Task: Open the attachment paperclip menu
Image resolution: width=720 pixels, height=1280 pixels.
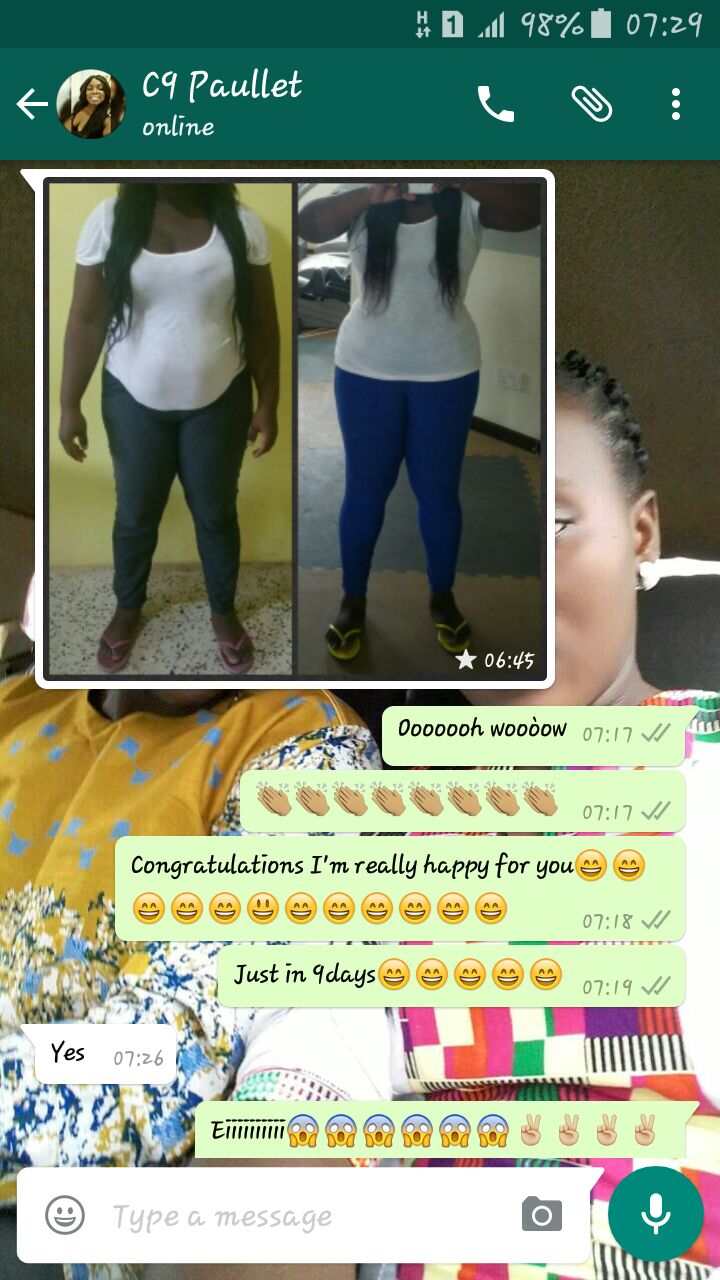Action: [591, 104]
